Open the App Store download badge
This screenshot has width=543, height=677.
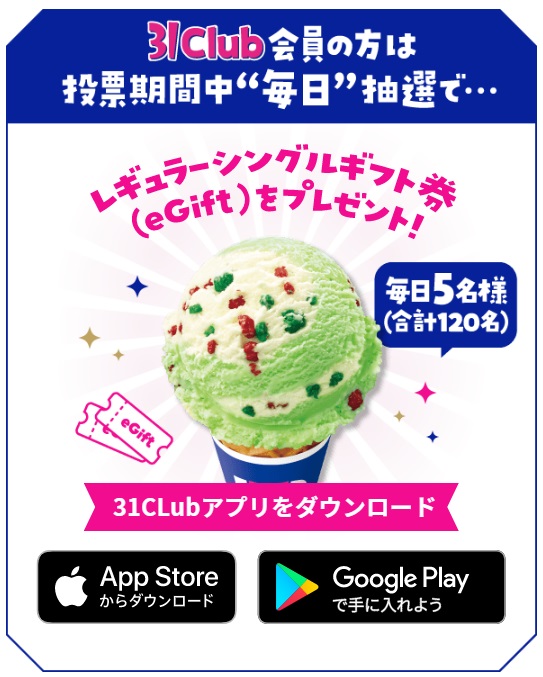(x=137, y=587)
